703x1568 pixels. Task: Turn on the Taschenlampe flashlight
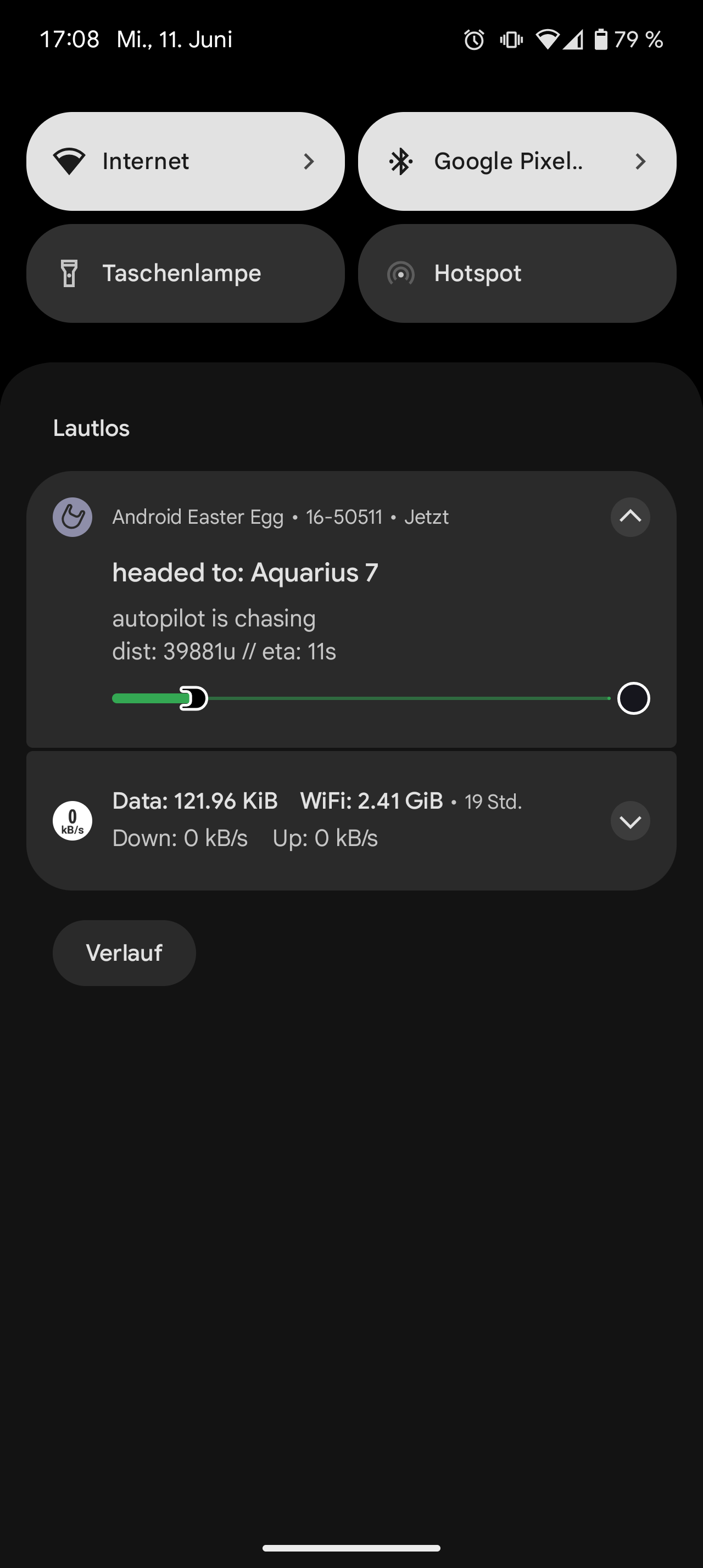185,273
